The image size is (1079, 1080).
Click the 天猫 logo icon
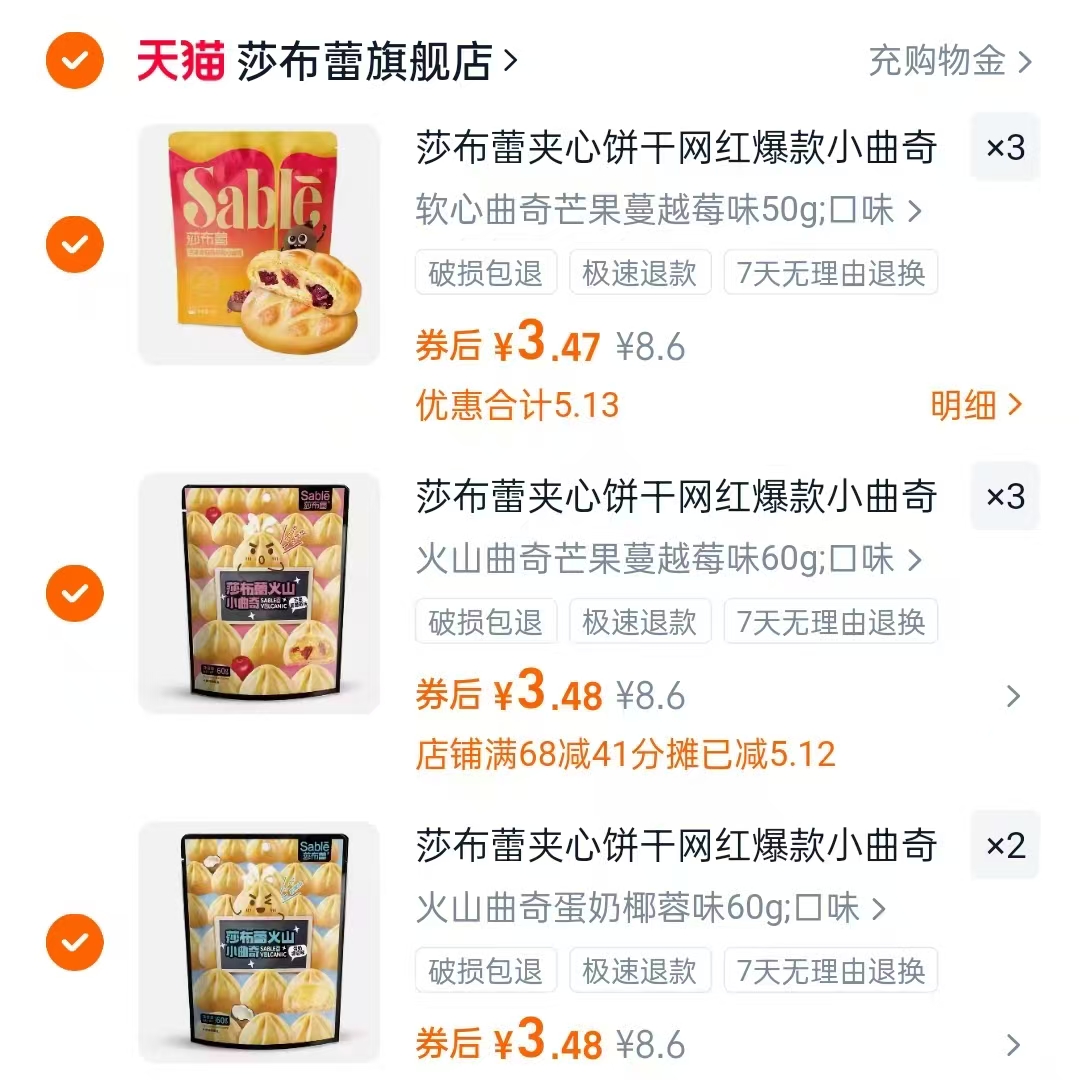click(x=178, y=60)
